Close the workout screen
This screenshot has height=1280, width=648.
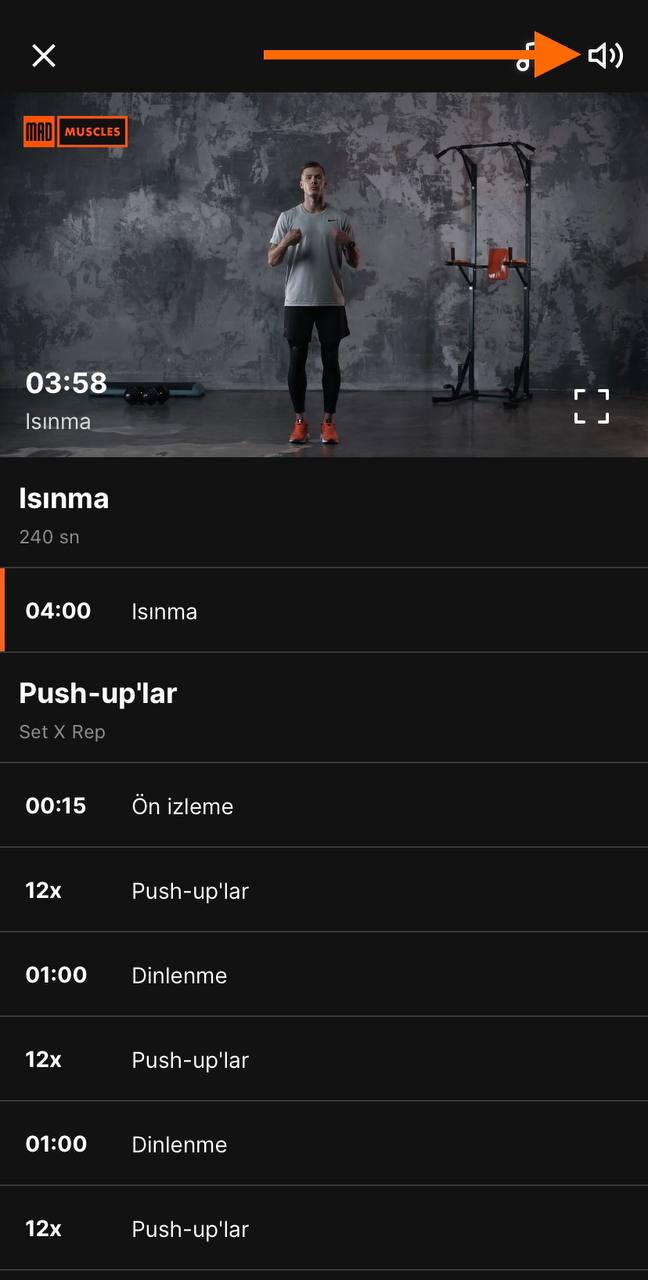pyautogui.click(x=44, y=56)
